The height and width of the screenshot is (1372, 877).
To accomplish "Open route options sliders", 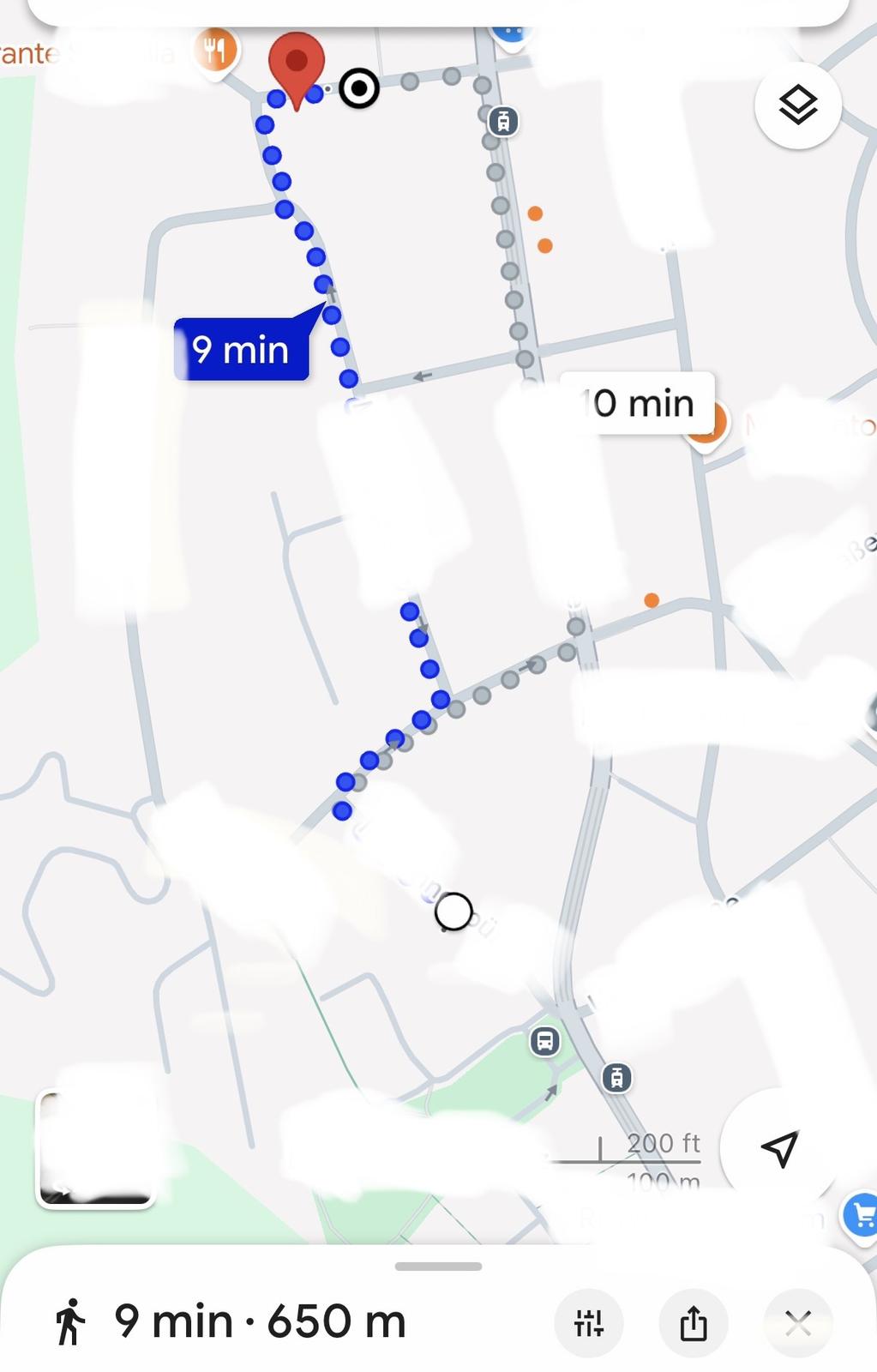I will tap(589, 1323).
